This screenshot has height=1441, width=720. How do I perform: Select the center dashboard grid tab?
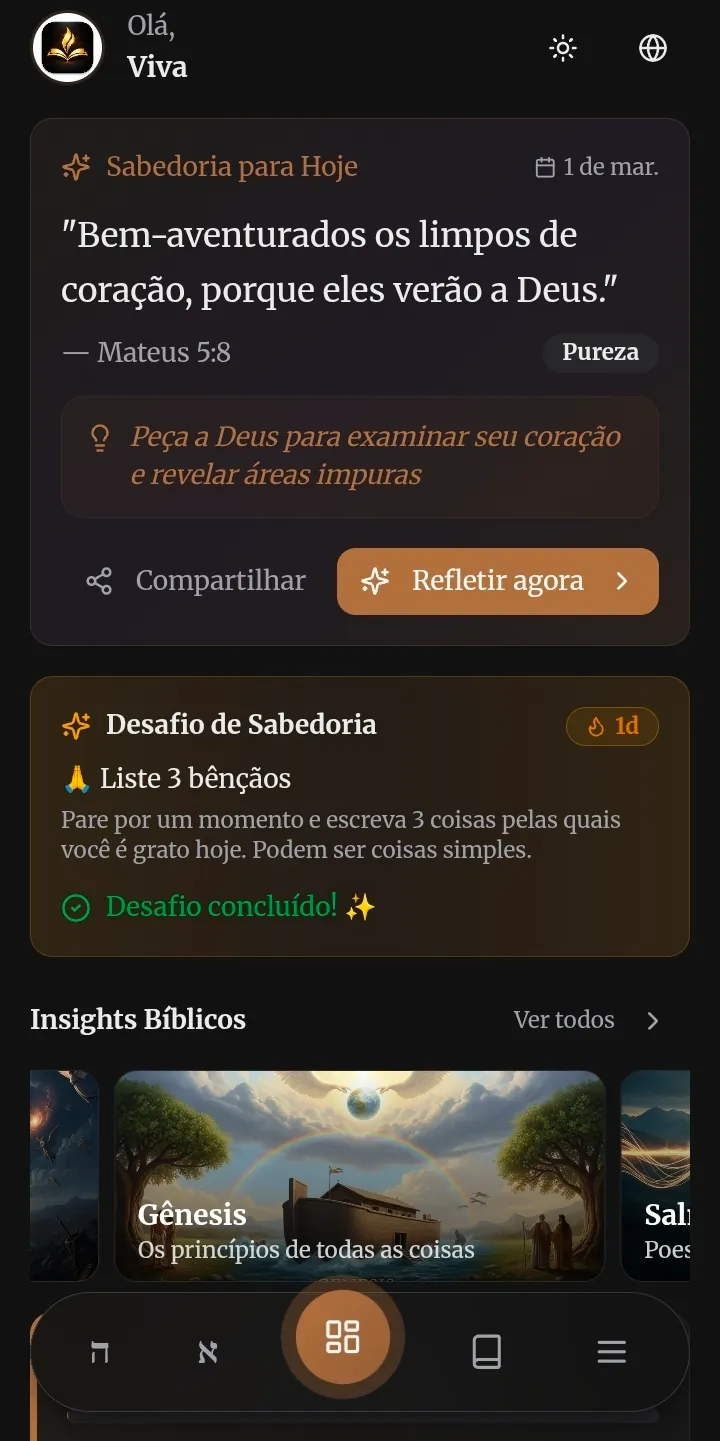pyautogui.click(x=343, y=1337)
